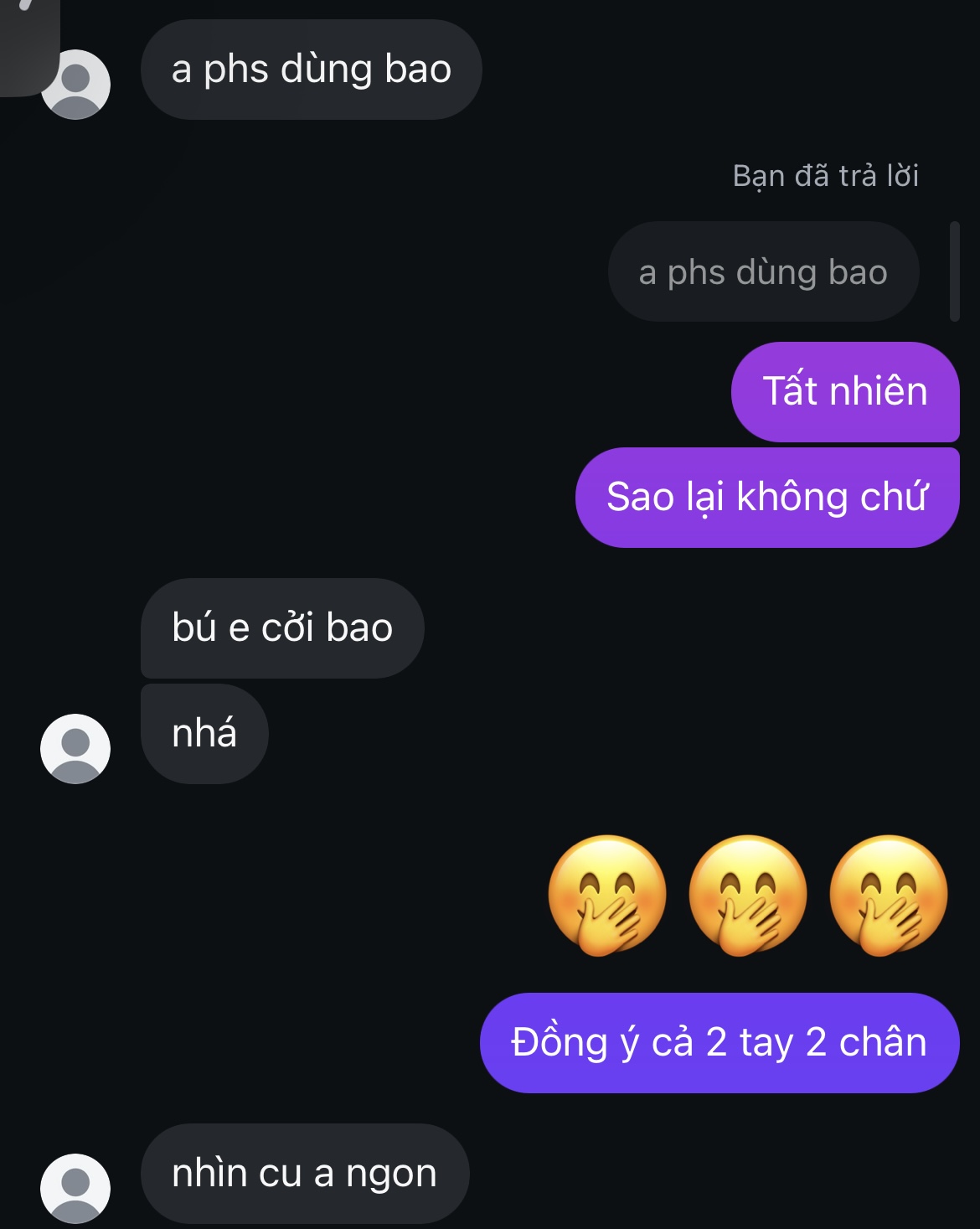Open sender's avatar next to 'nhá' message
The height and width of the screenshot is (1229, 980).
(75, 748)
